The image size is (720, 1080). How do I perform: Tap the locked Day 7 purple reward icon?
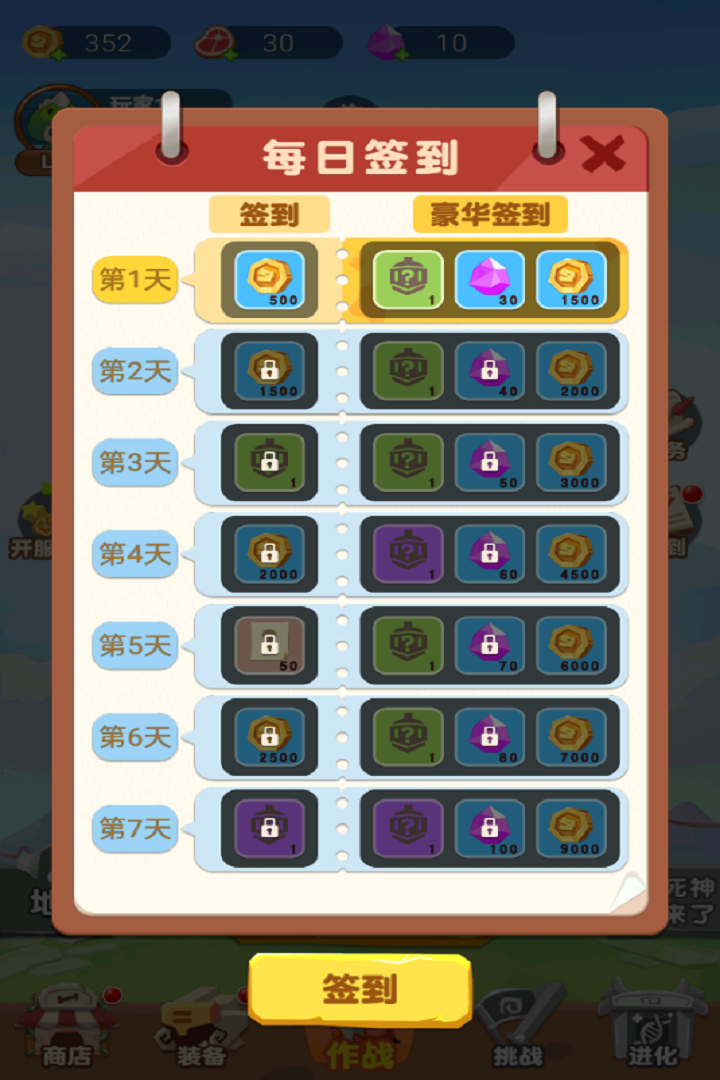pos(266,829)
